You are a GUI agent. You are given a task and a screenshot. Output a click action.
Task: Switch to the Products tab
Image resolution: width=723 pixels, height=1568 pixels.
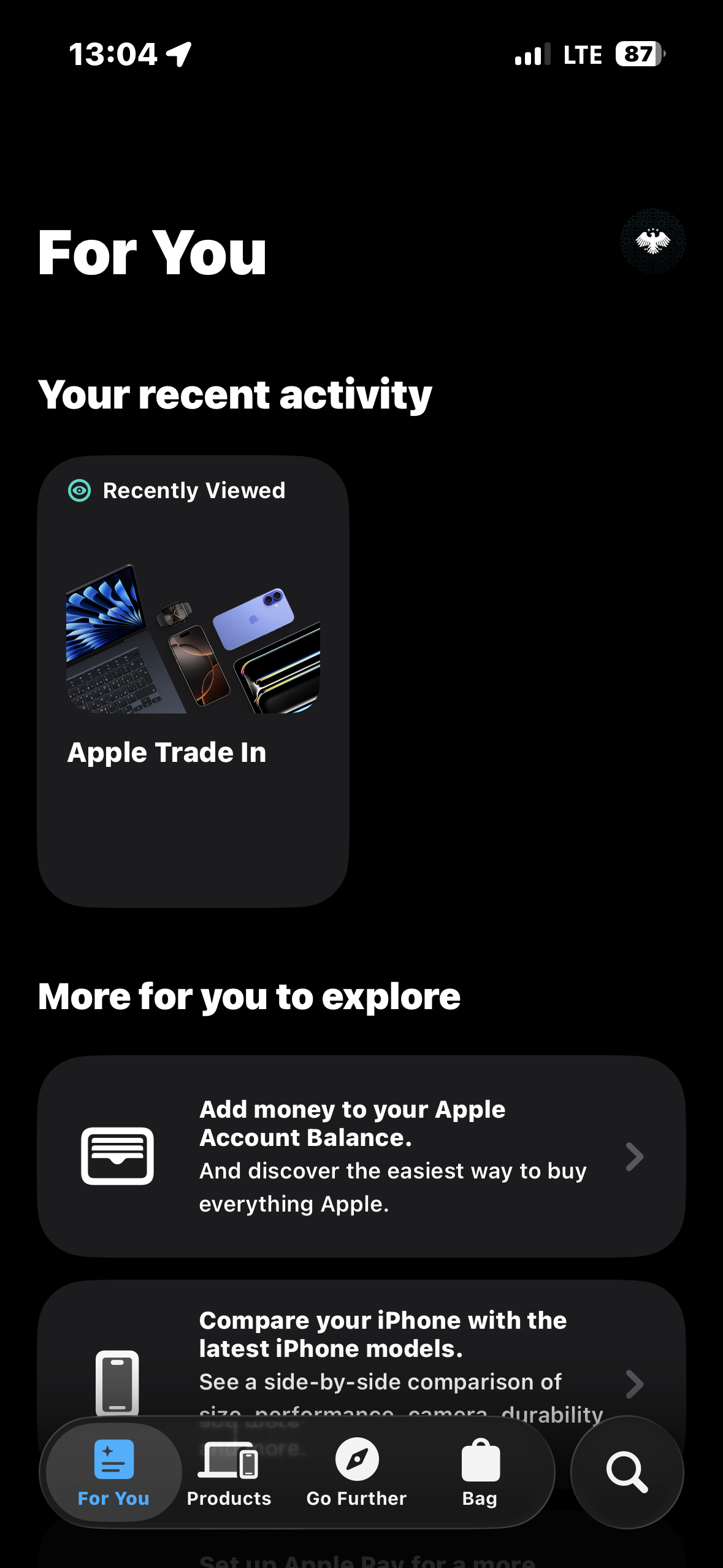(229, 1472)
